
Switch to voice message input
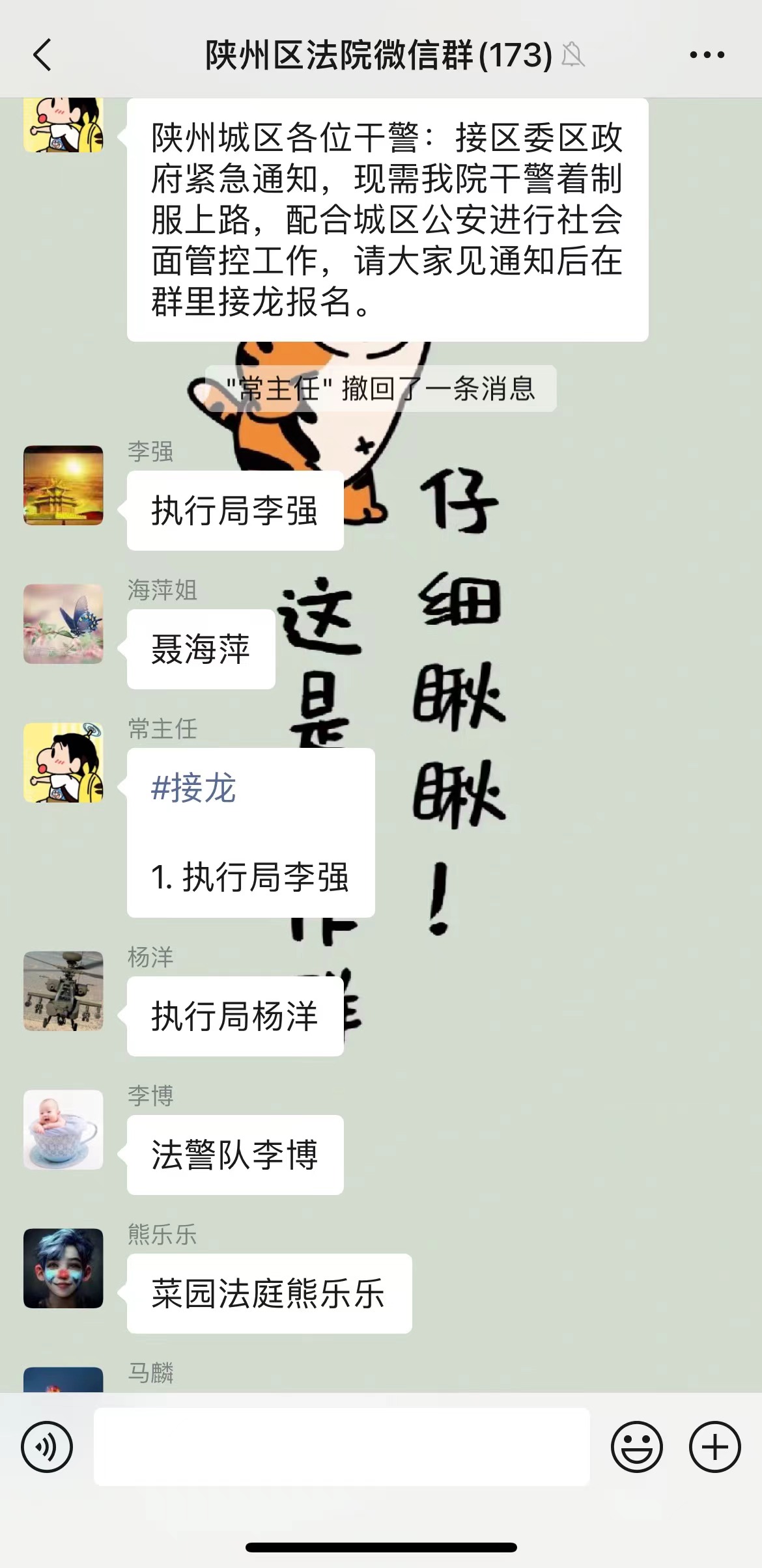(x=47, y=1447)
